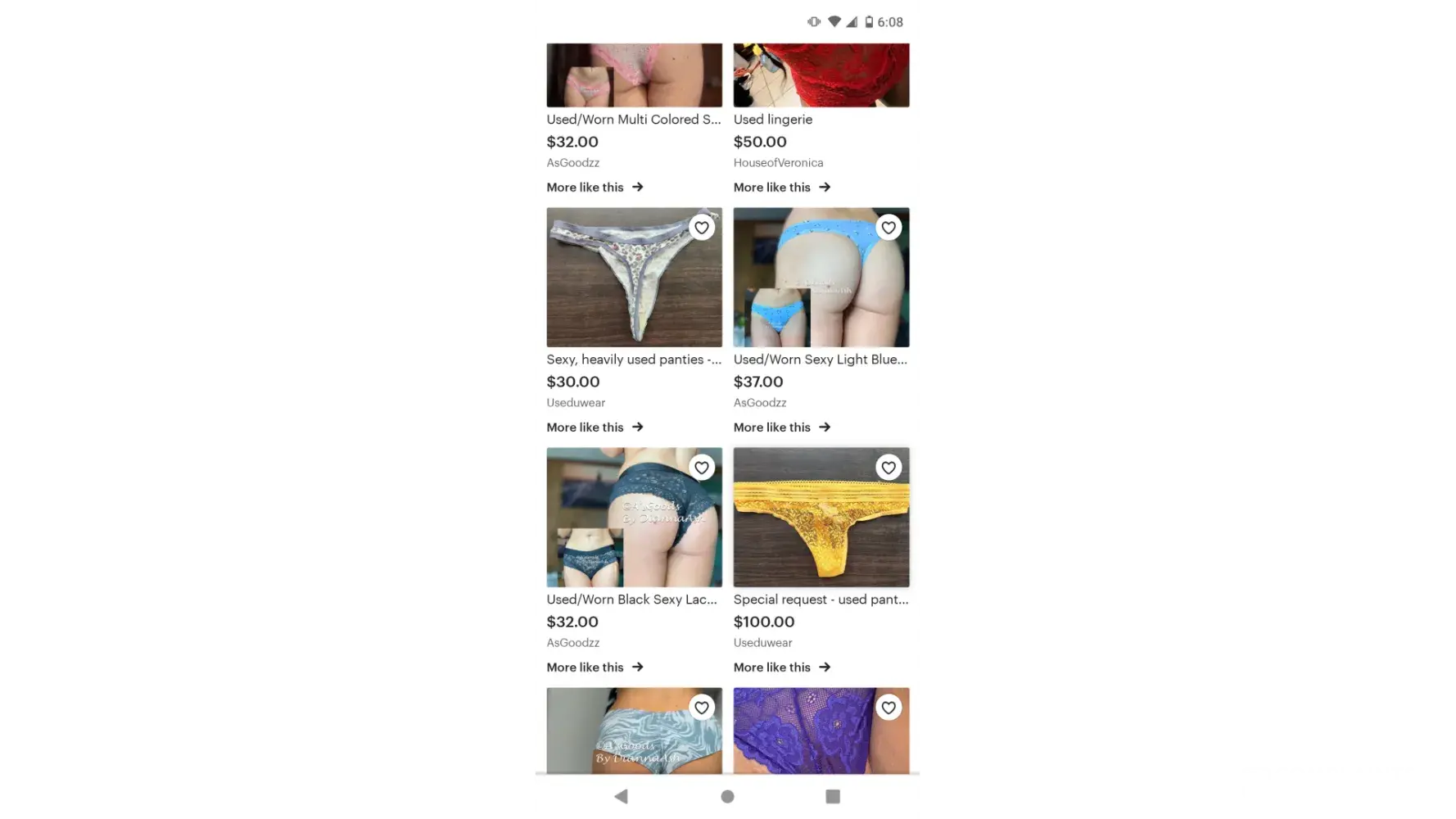The height and width of the screenshot is (819, 1456).
Task: Open the Used lingerie $50.00 product card
Action: pos(821,75)
